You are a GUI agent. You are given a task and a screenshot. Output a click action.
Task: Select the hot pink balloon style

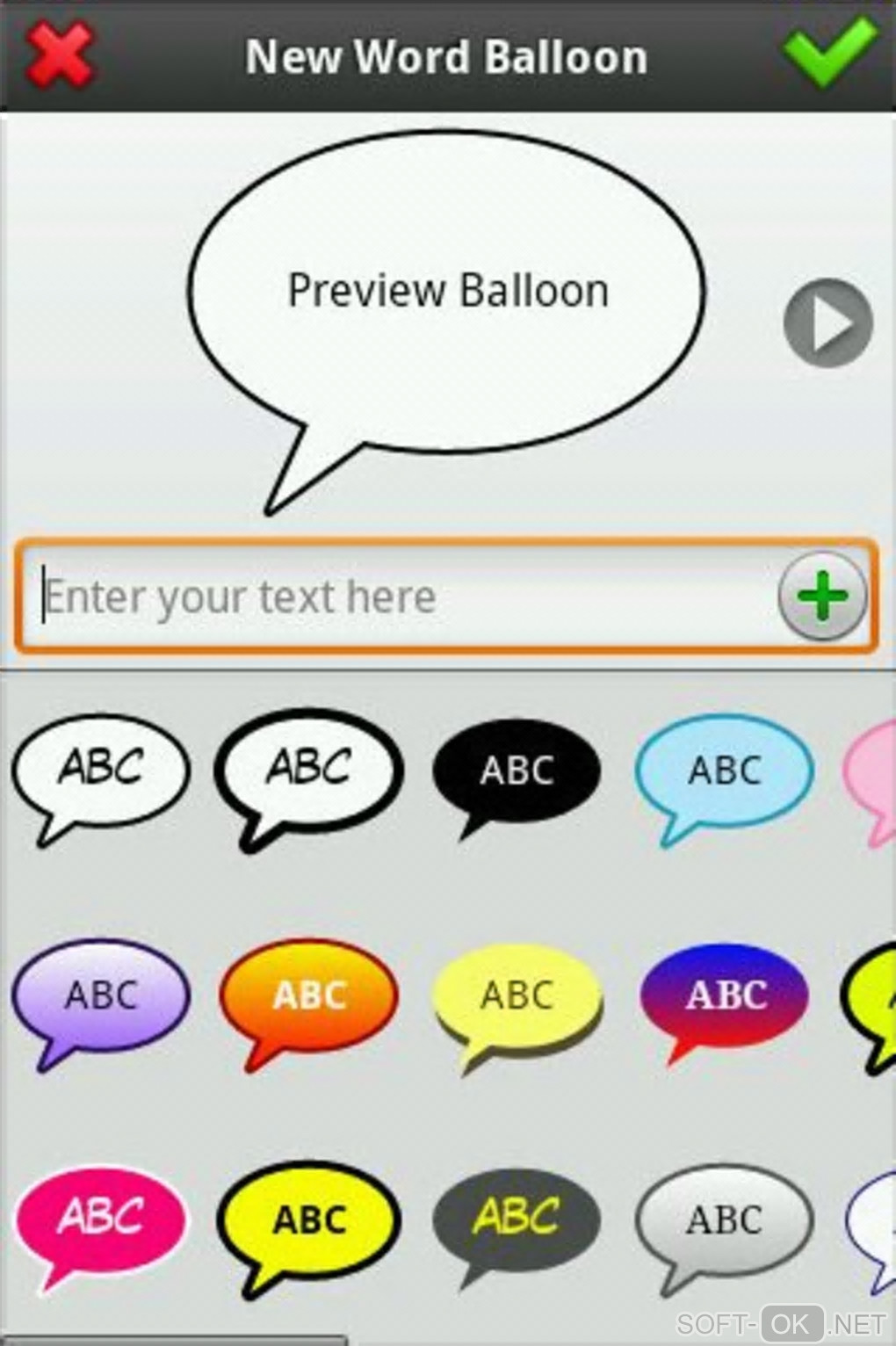click(100, 1219)
